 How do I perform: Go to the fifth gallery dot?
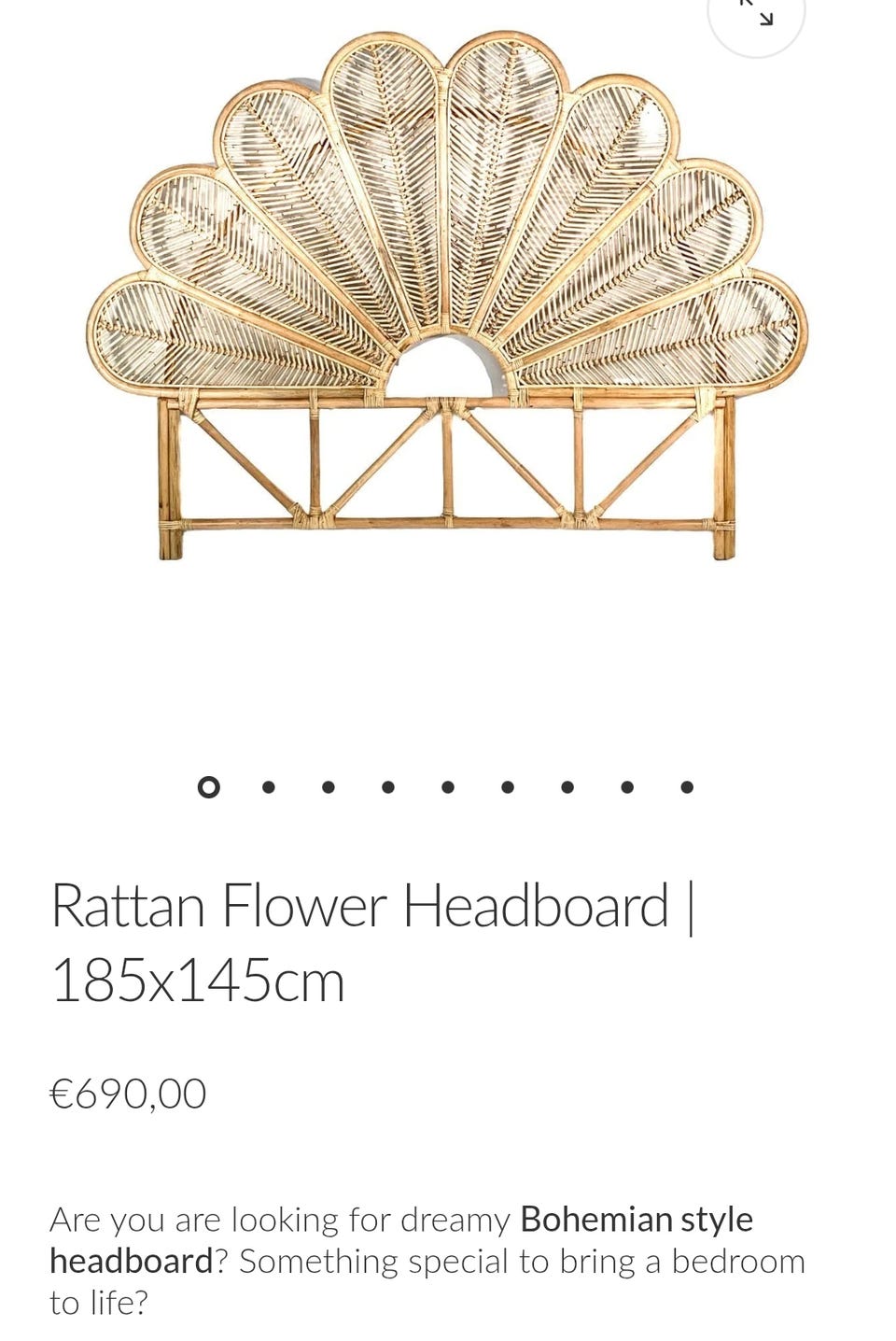point(448,787)
